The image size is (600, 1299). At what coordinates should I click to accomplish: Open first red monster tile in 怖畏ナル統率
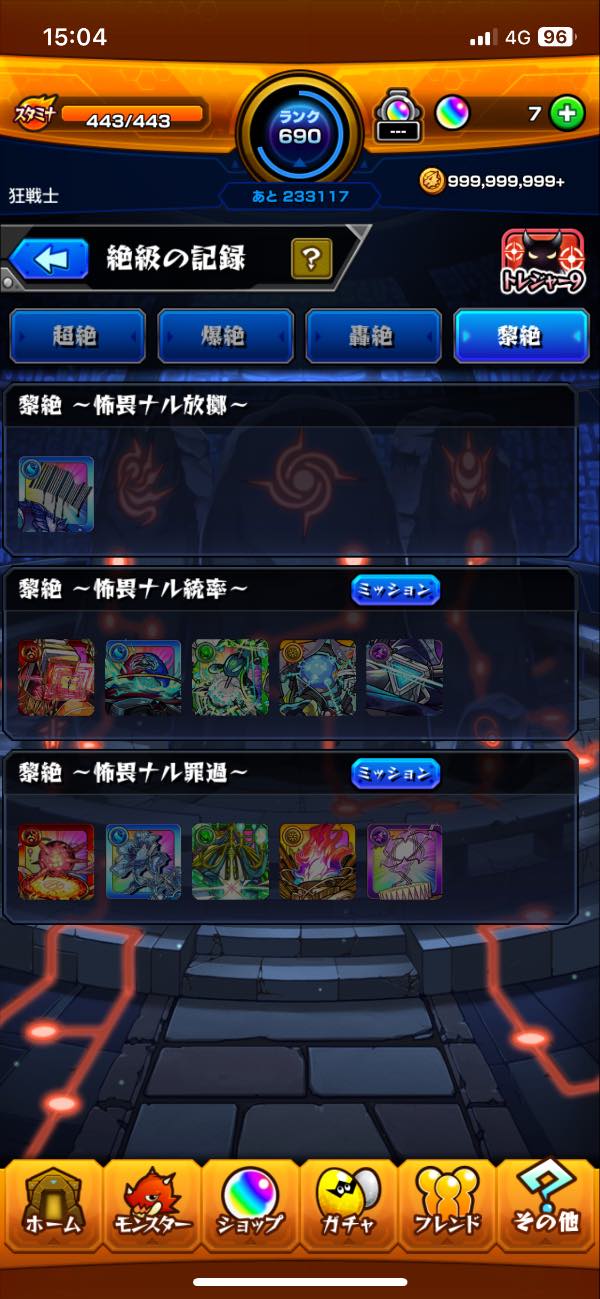56,677
